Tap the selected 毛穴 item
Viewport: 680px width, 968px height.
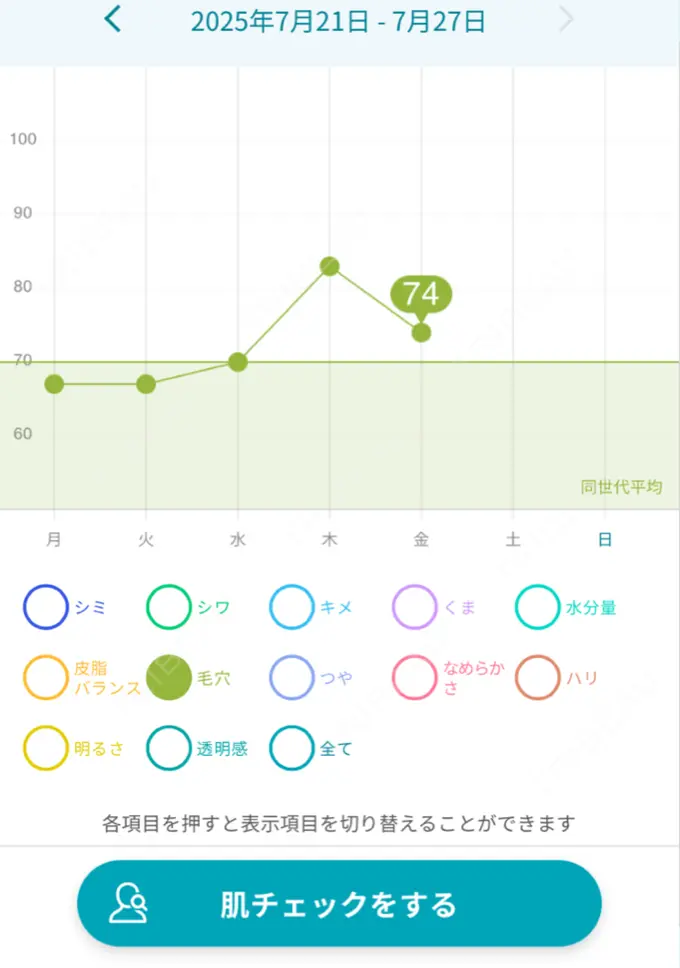point(169,678)
